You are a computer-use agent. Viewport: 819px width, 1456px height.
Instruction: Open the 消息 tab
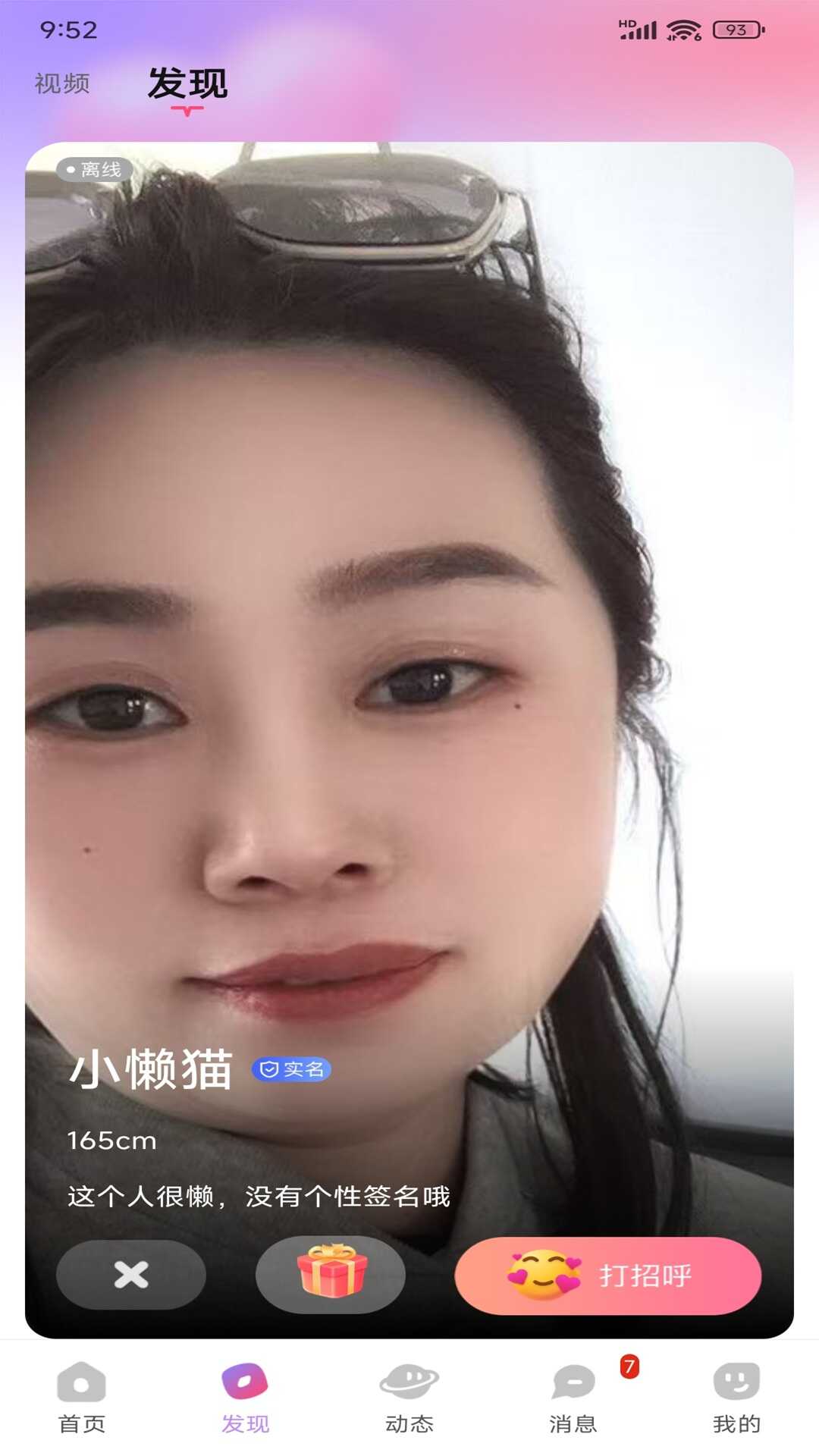(573, 1397)
